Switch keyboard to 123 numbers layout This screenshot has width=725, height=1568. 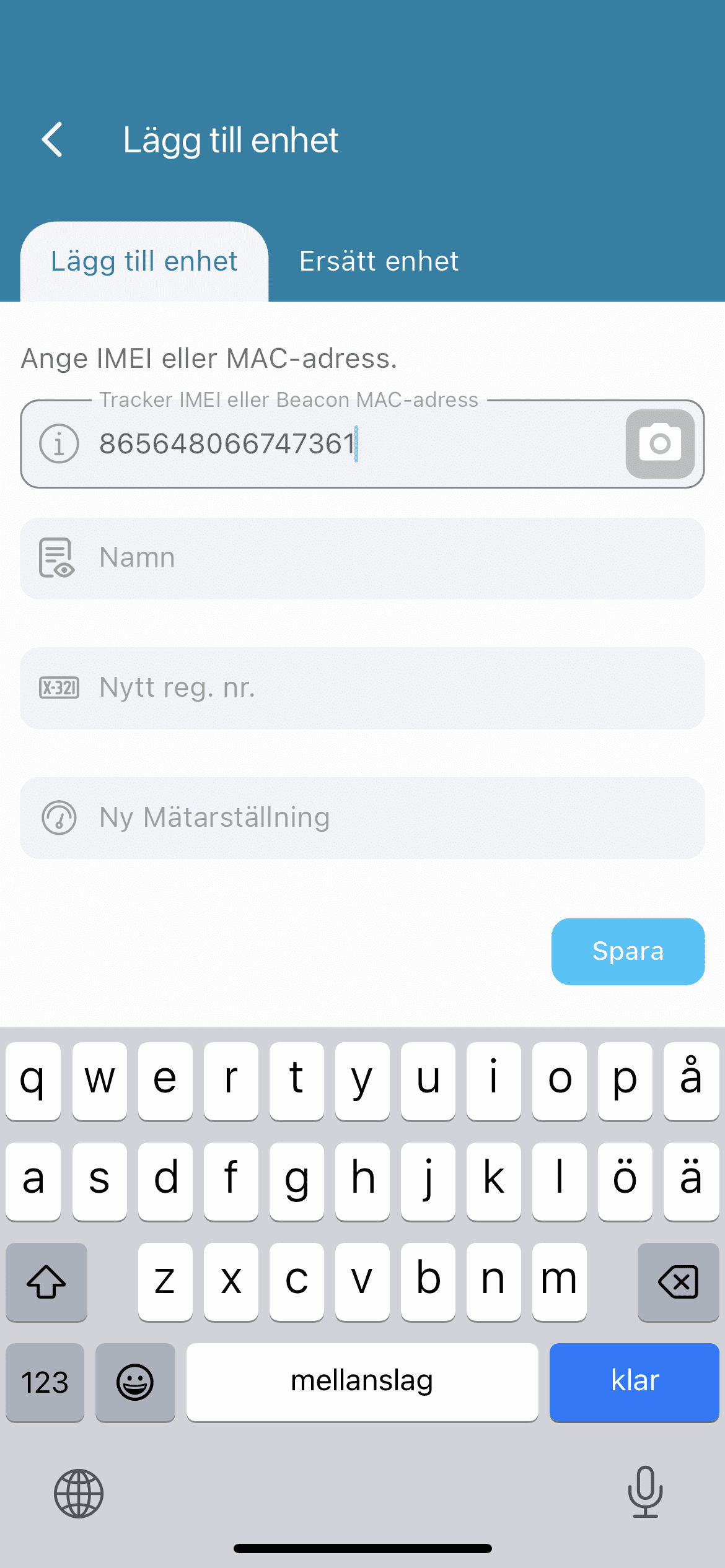[45, 1382]
